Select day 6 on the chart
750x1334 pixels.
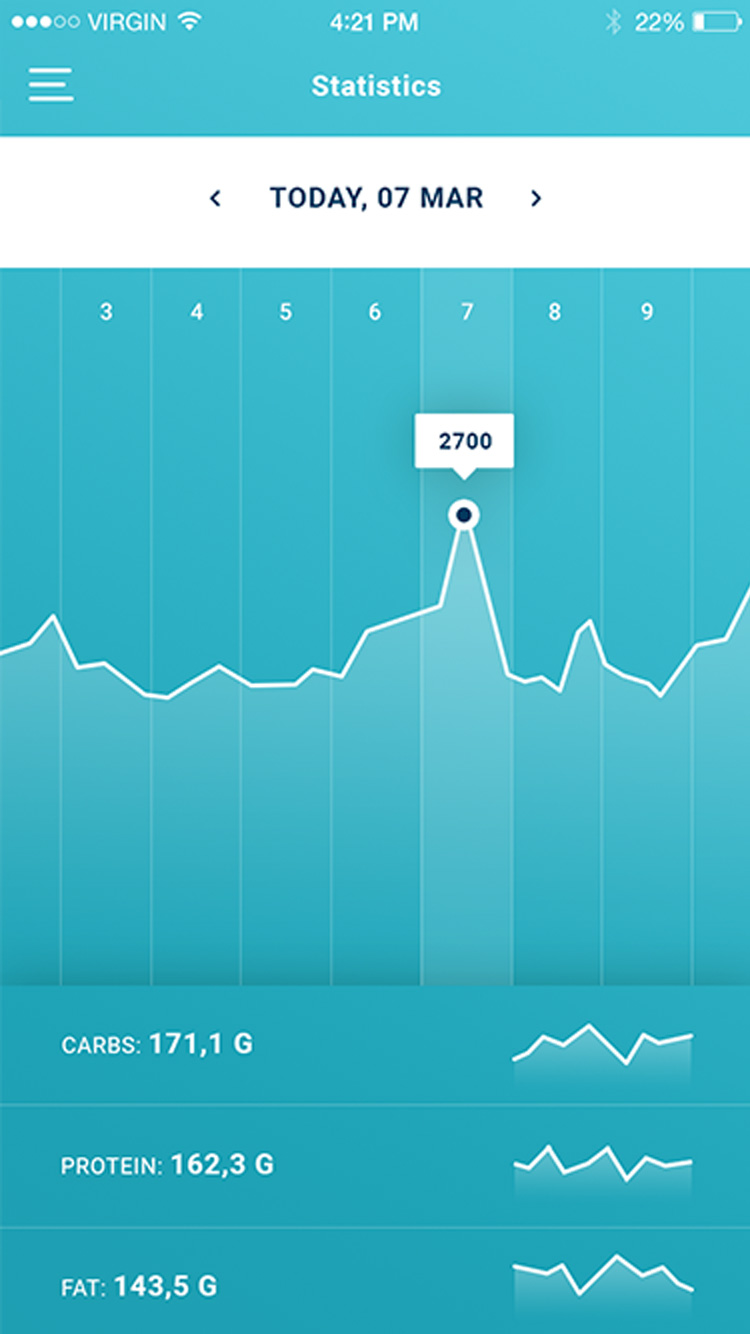click(x=375, y=313)
